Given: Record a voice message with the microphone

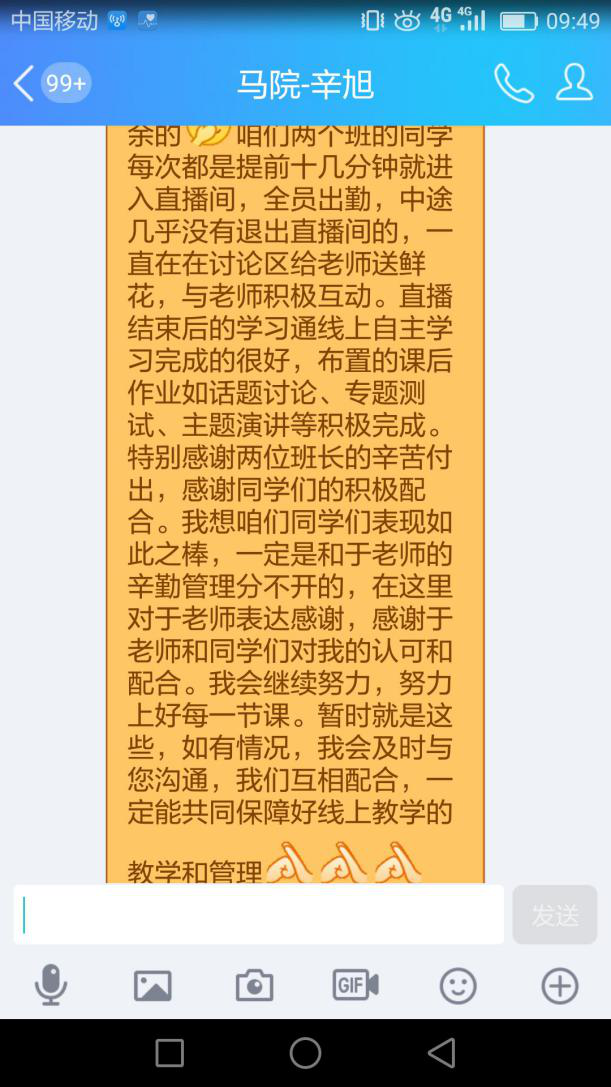Looking at the screenshot, I should click(x=51, y=986).
